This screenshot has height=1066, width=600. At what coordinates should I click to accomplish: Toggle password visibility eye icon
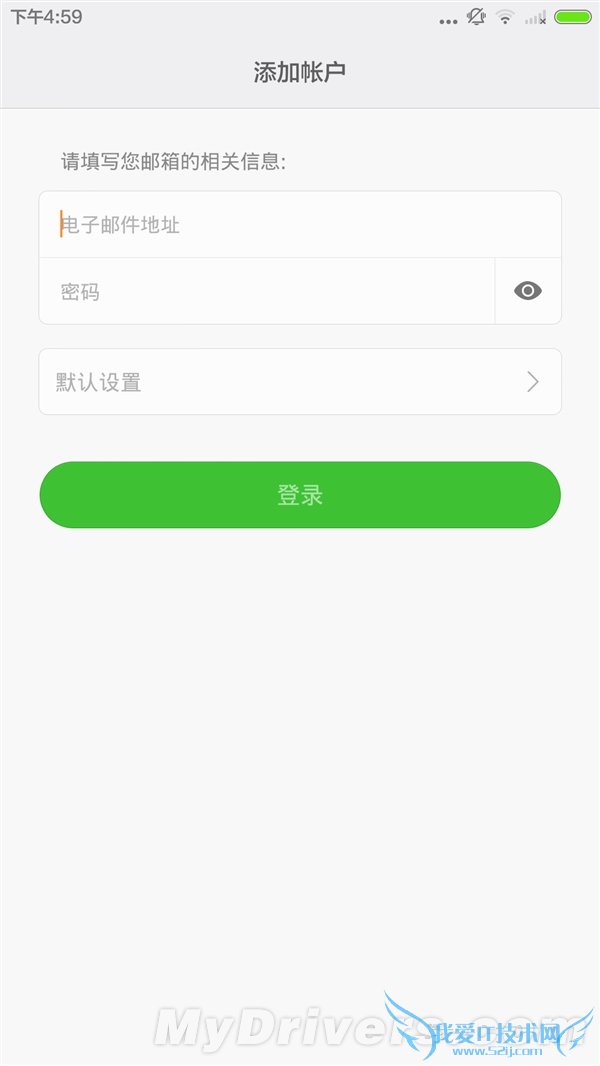tap(528, 291)
